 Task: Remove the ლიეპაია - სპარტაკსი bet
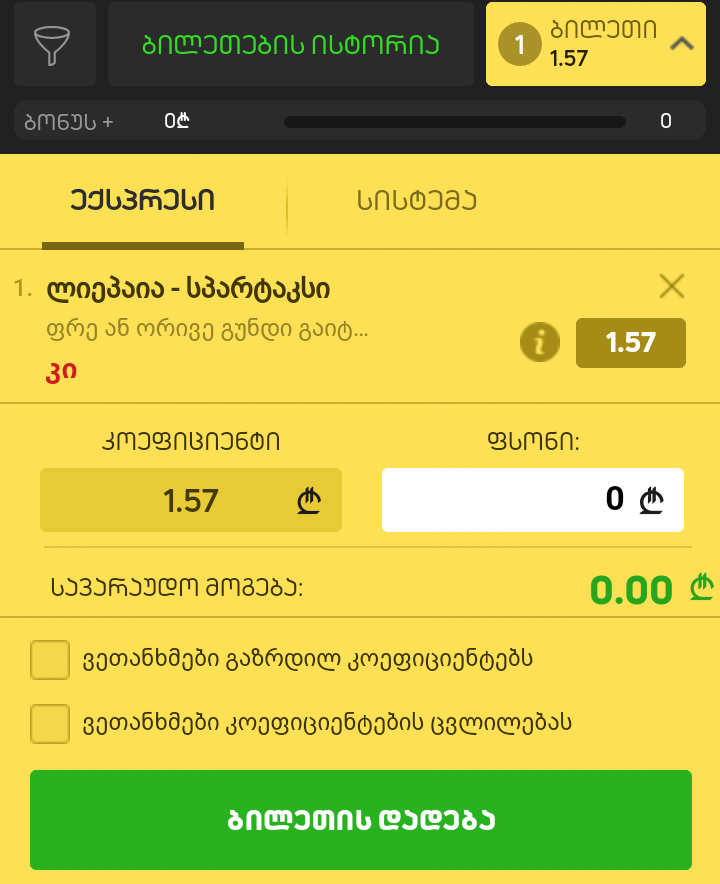(672, 286)
